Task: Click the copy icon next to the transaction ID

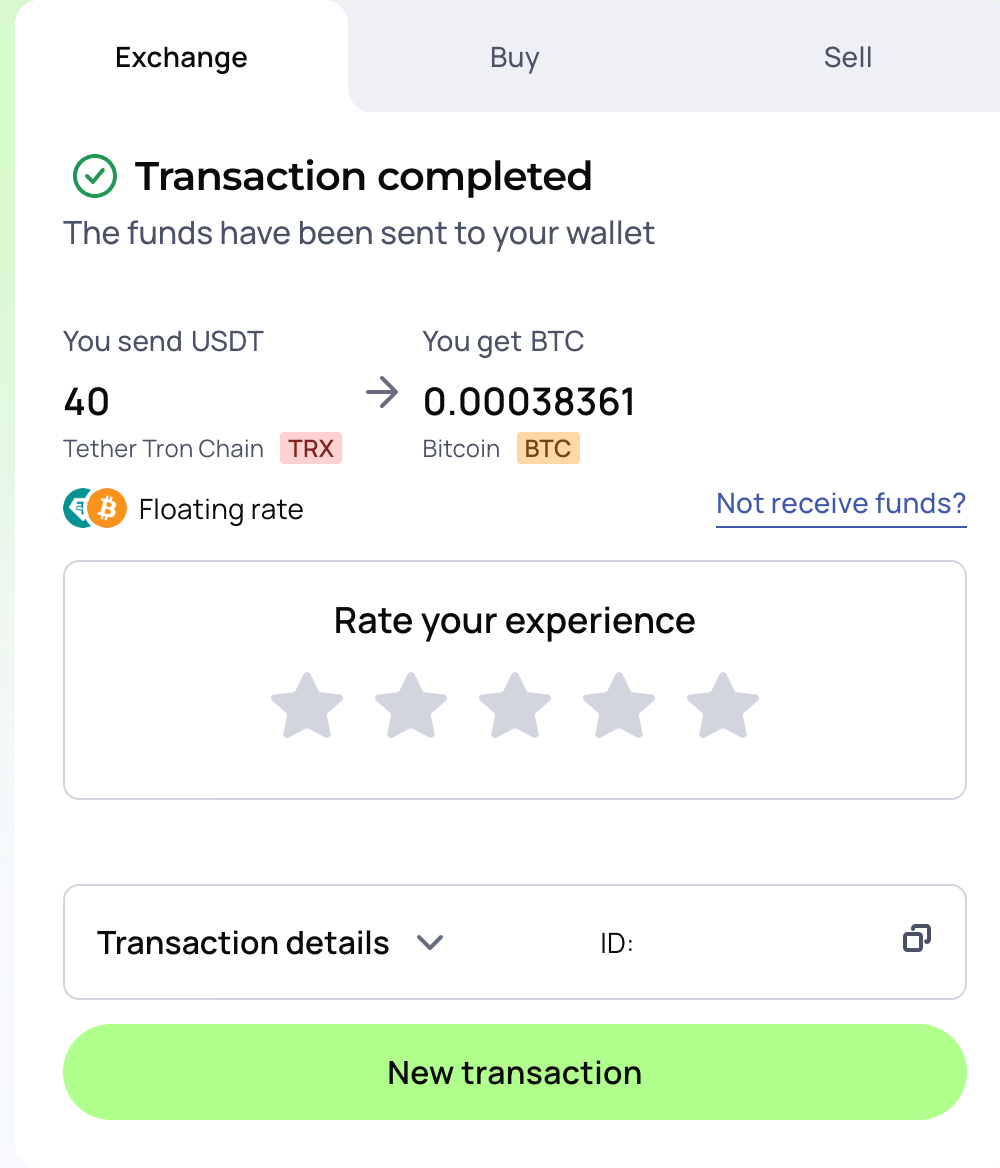Action: pos(918,938)
